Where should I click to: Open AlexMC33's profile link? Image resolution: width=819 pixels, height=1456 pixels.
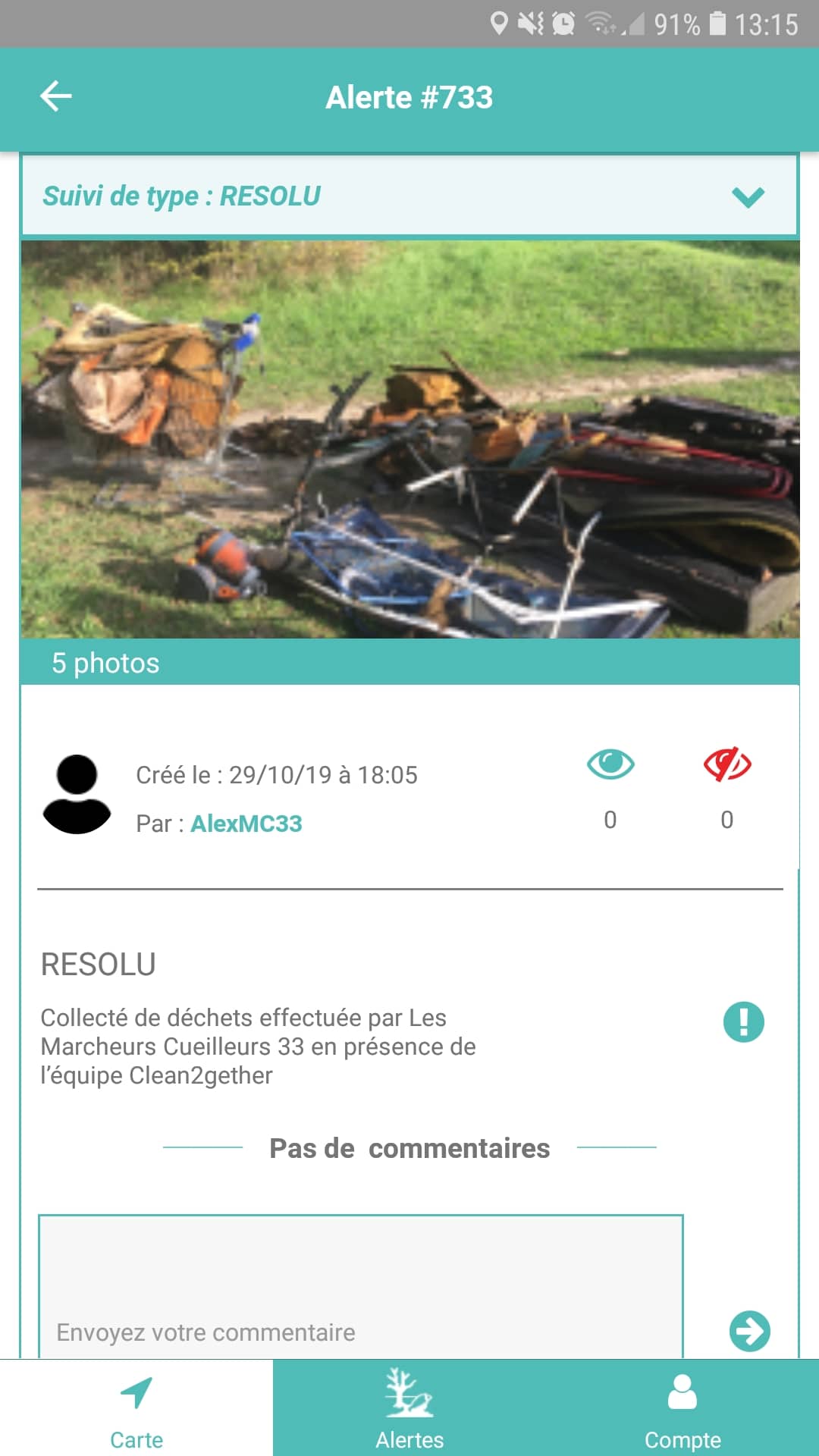click(246, 824)
